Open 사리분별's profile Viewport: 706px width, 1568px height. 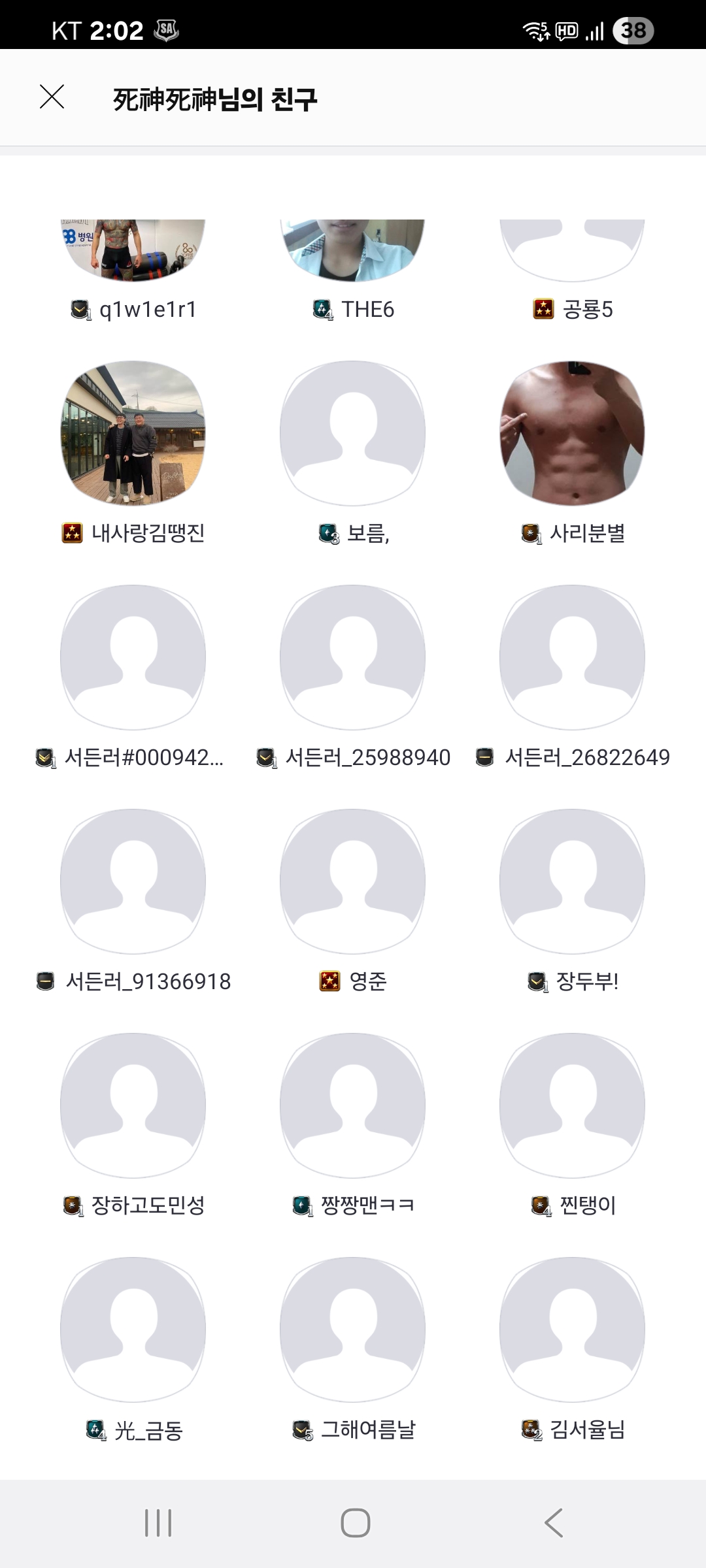pos(572,433)
